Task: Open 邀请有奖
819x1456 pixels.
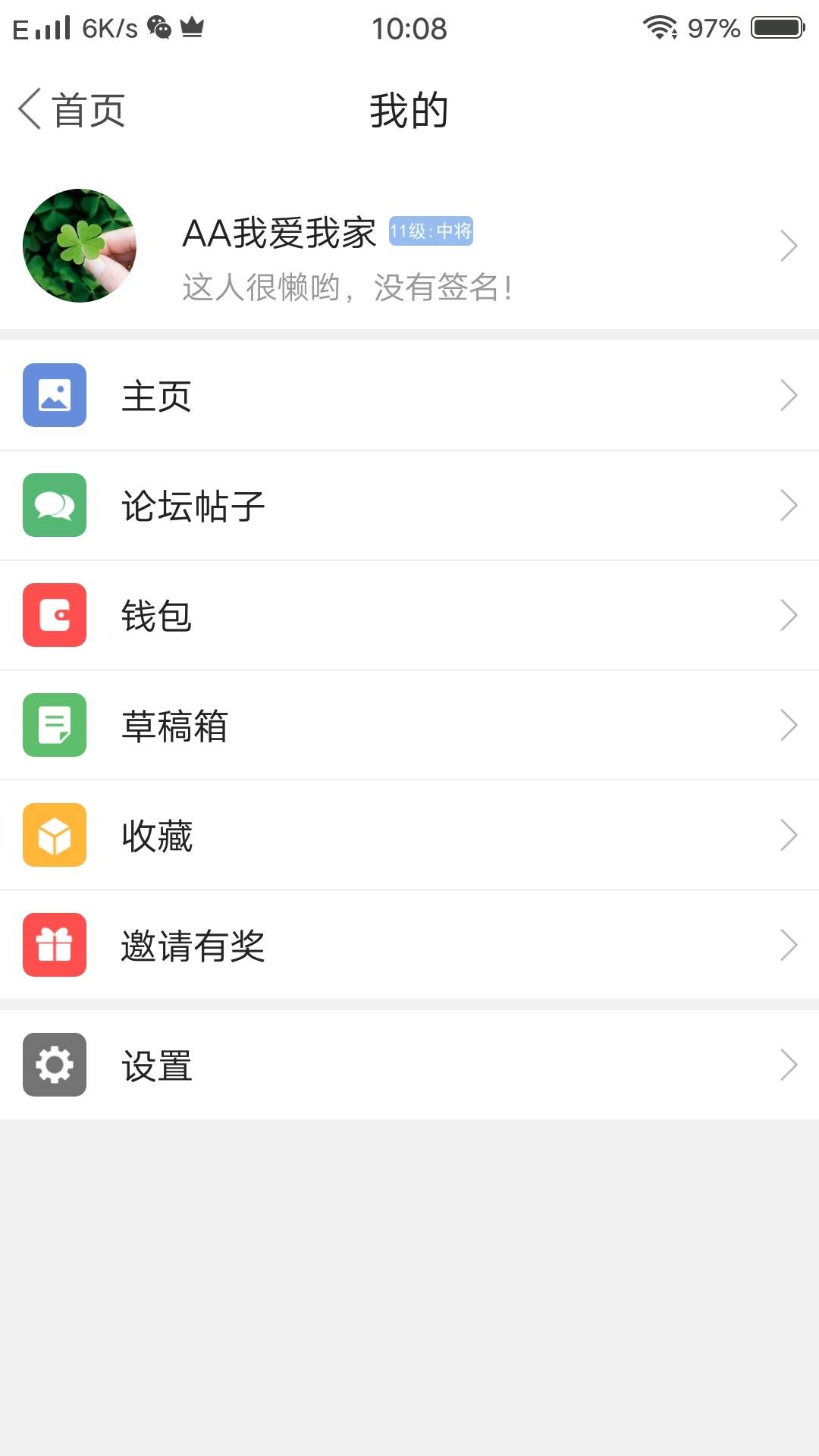Action: (x=409, y=945)
